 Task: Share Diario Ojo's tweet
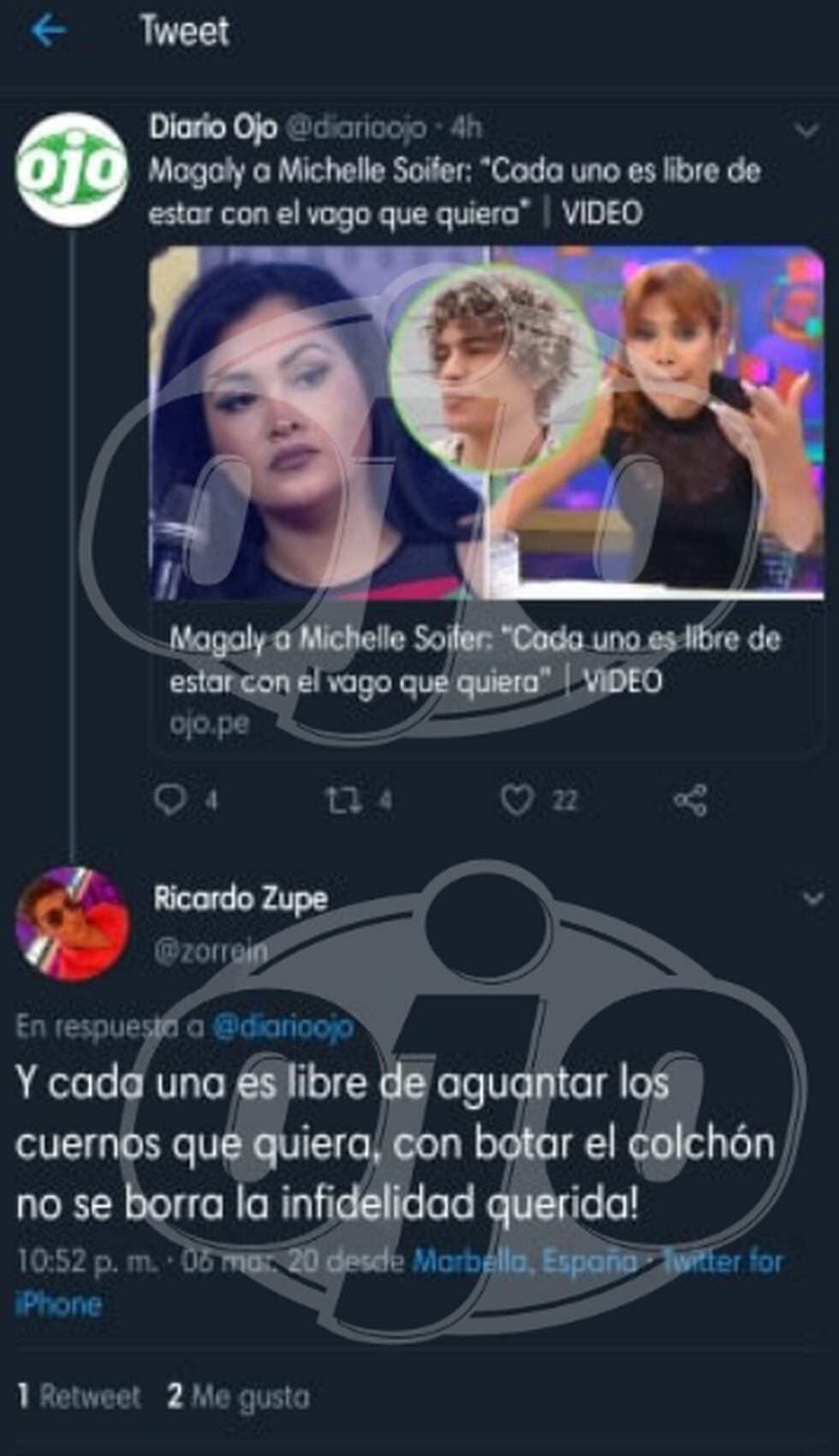690,800
